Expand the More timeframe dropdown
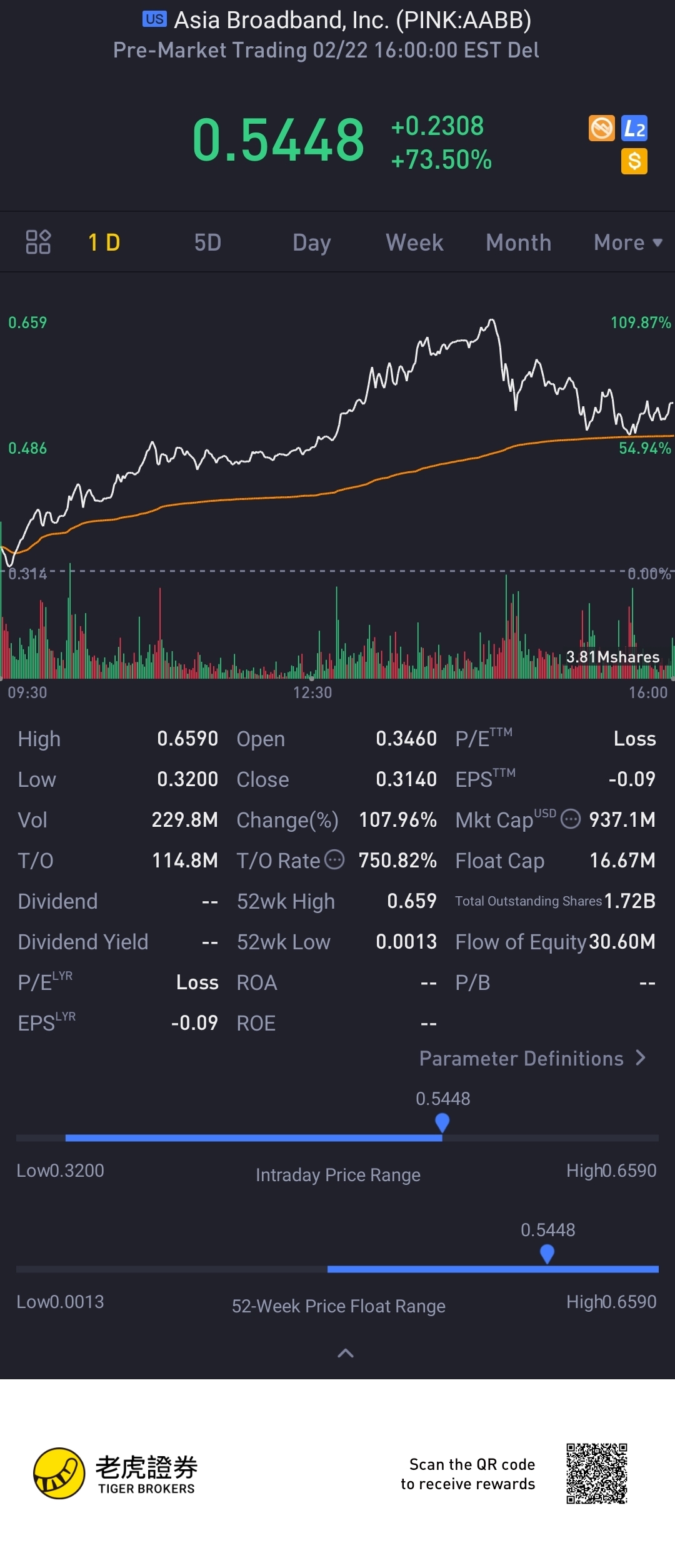675x1568 pixels. [627, 242]
